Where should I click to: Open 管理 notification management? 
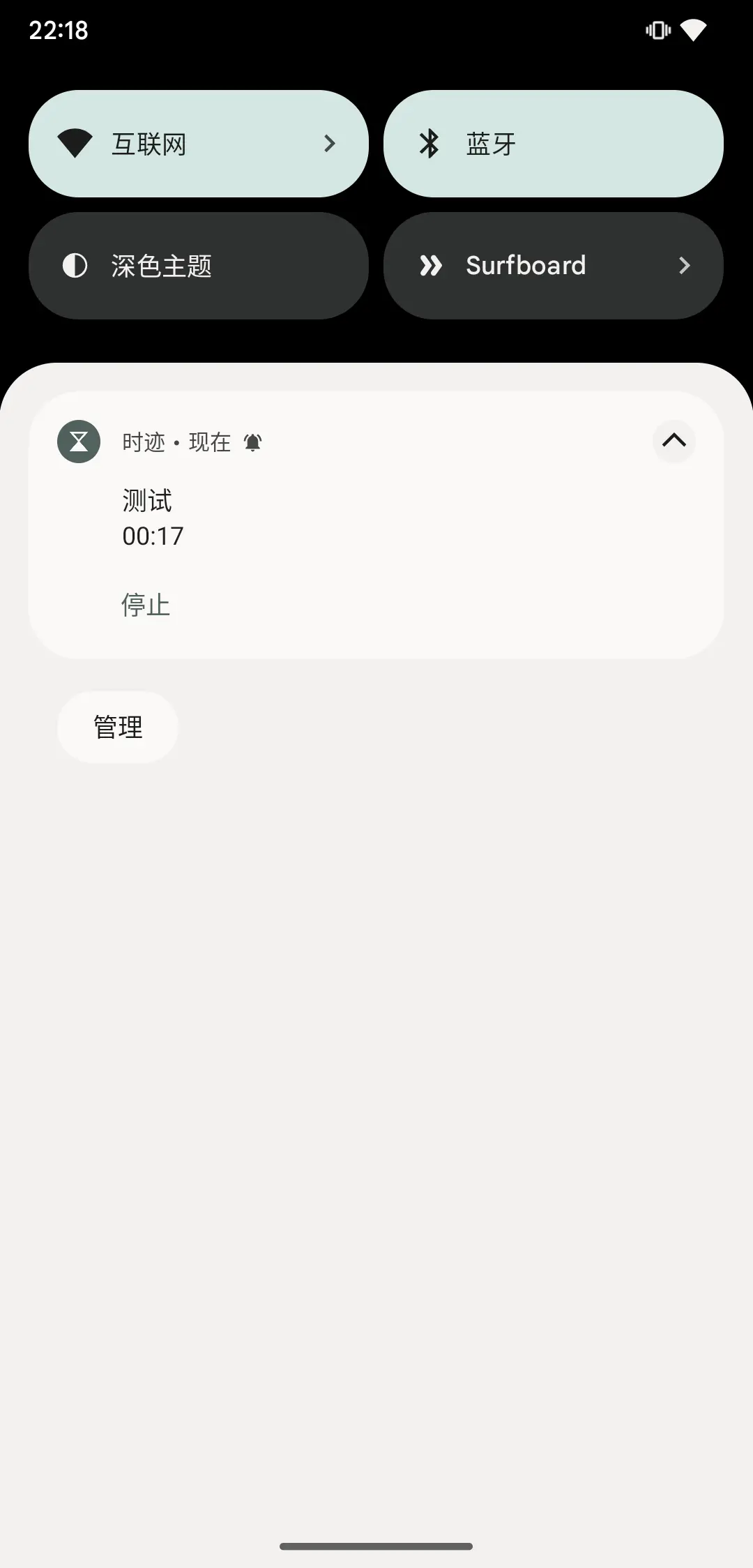(117, 727)
